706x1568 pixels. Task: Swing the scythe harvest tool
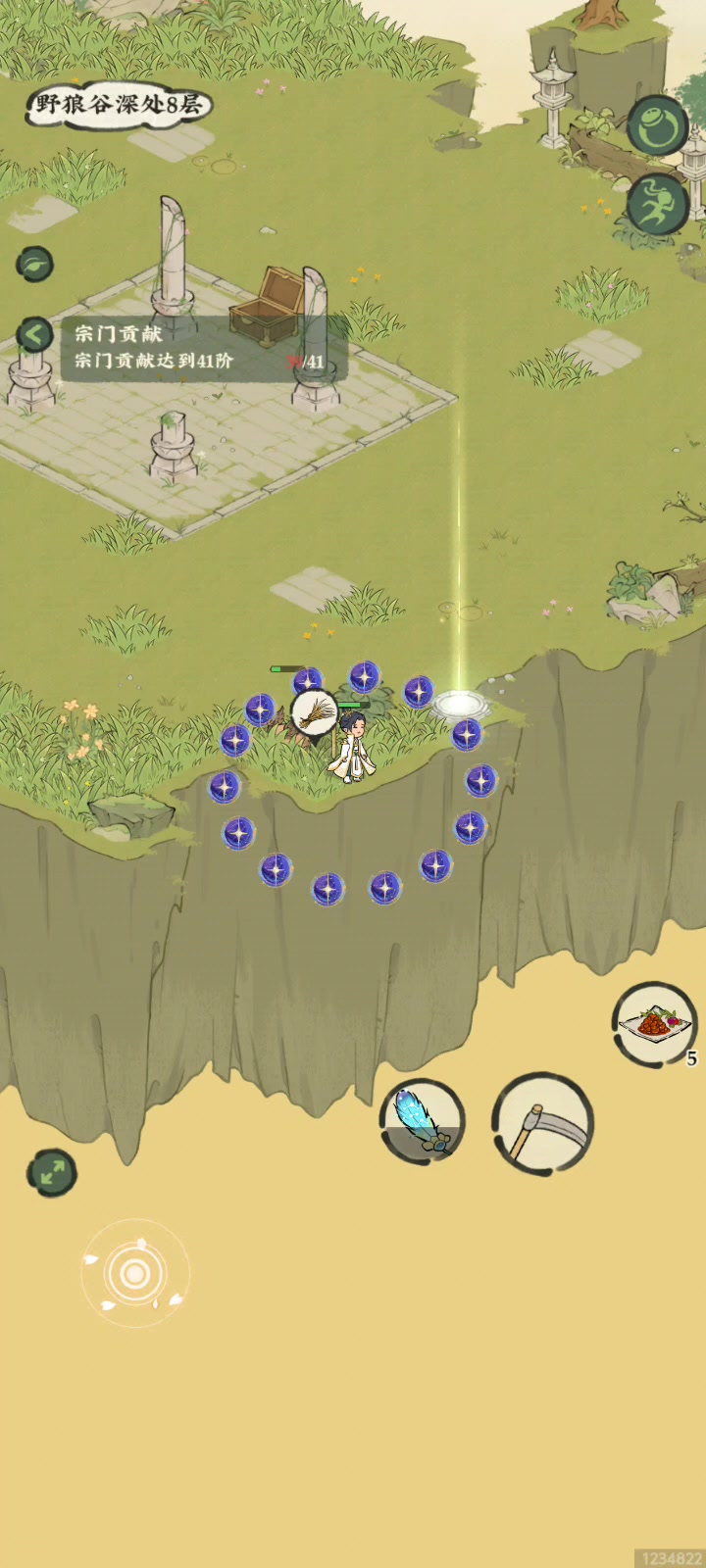click(x=542, y=1123)
